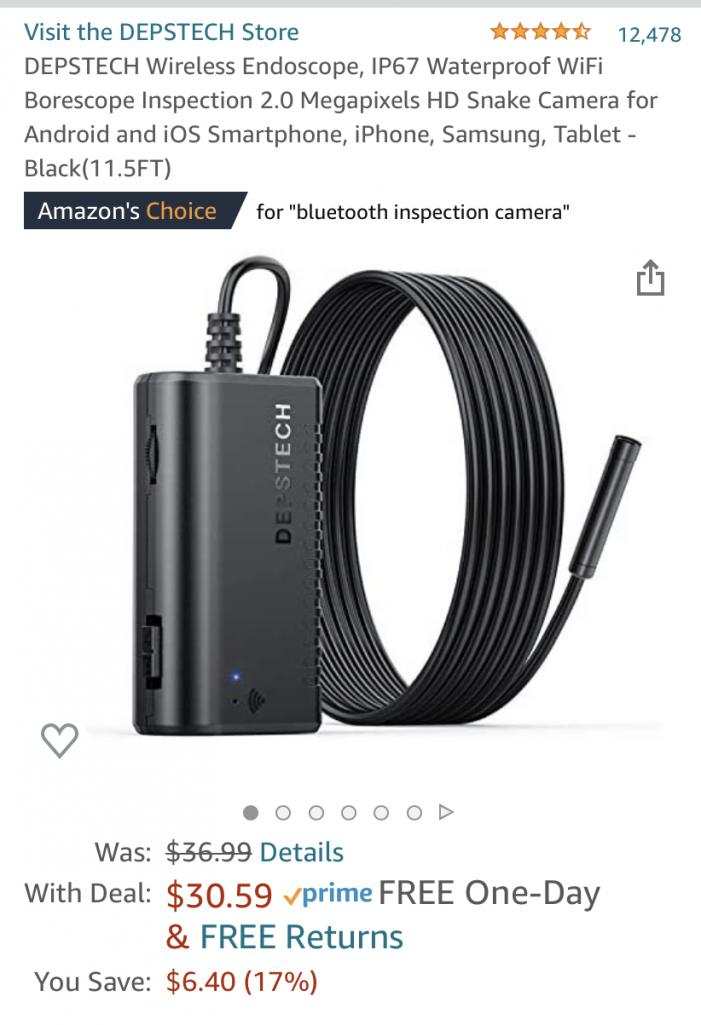Image resolution: width=701 pixels, height=1025 pixels.
Task: Visit the DEPSTECH Store link
Action: (161, 32)
